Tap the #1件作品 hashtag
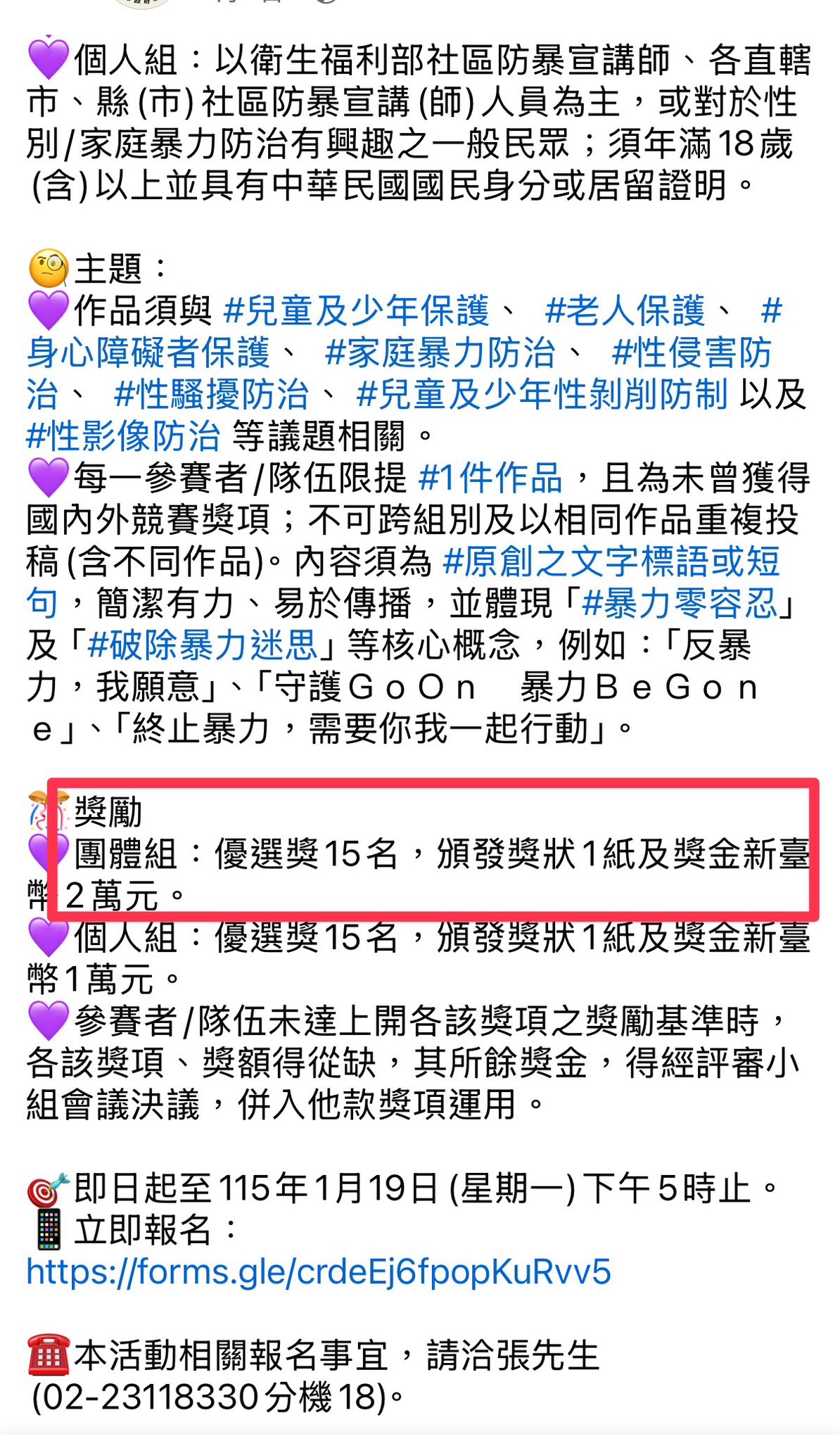The height and width of the screenshot is (1441, 840). pos(490,478)
